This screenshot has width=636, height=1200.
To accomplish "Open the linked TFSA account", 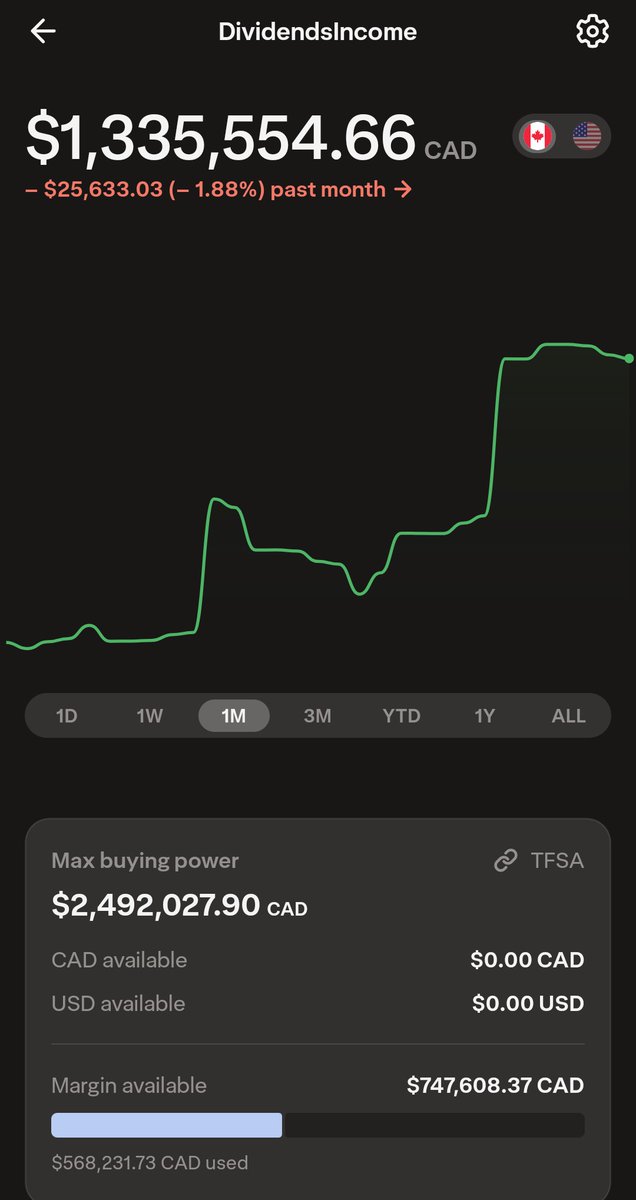I will pyautogui.click(x=539, y=861).
